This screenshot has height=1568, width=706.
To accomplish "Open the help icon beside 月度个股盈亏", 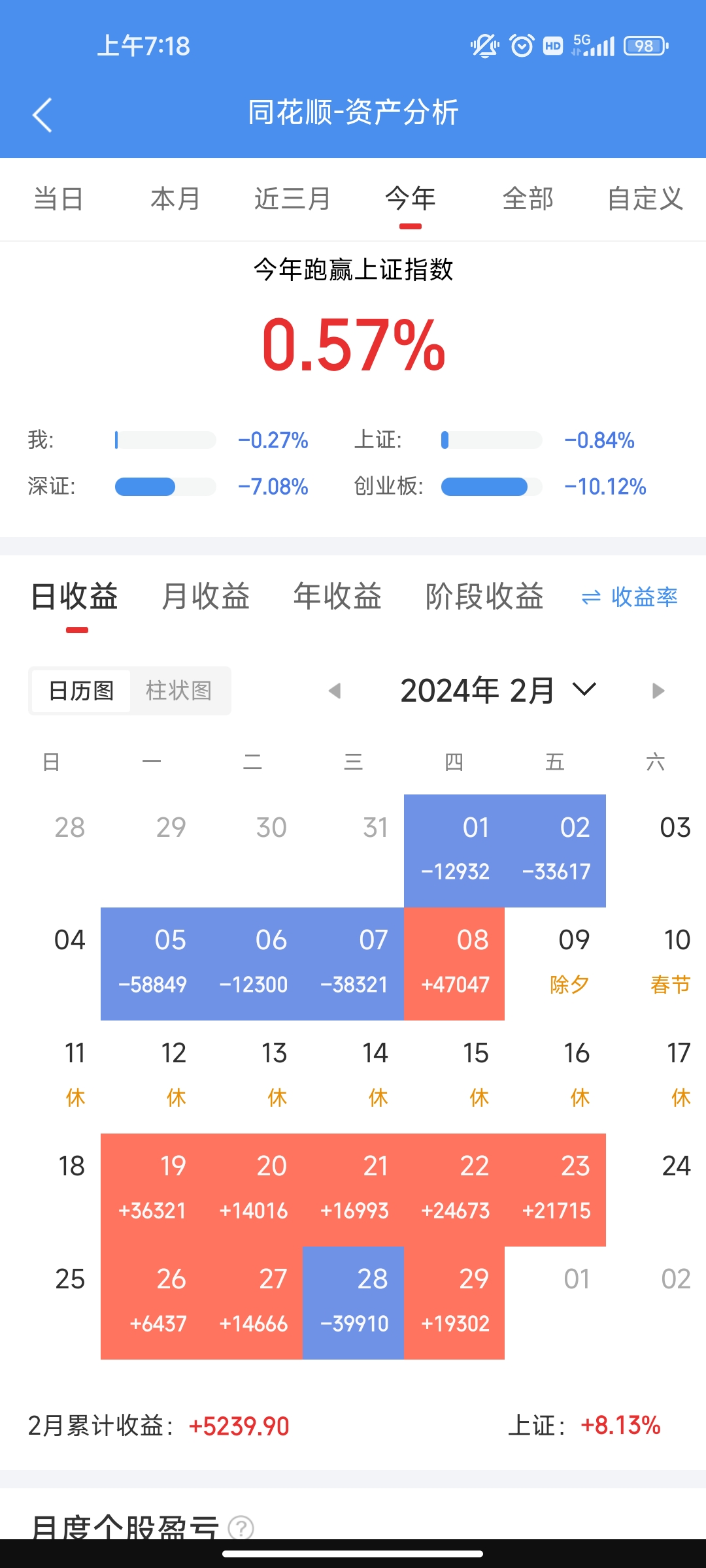I will click(241, 1527).
